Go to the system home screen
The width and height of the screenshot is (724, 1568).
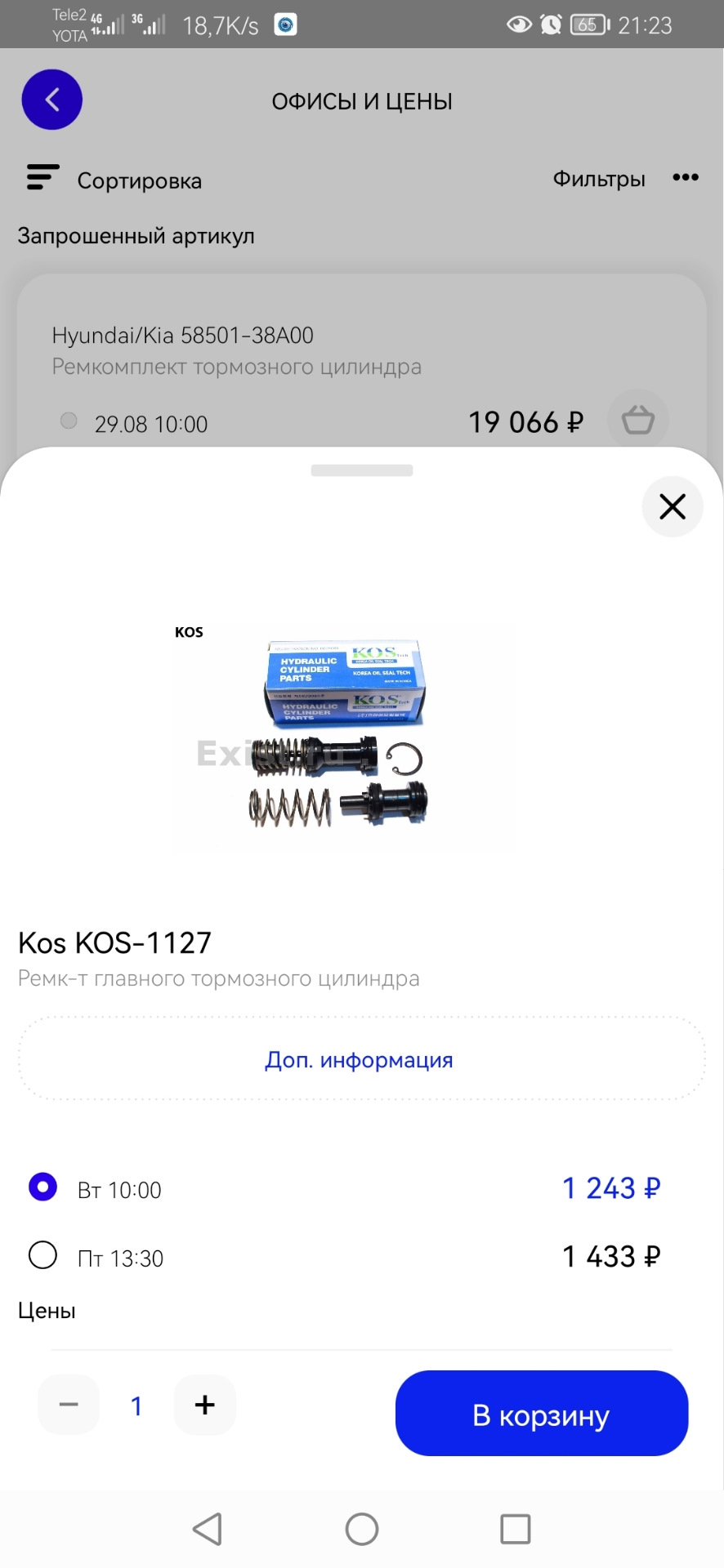coord(362,1529)
